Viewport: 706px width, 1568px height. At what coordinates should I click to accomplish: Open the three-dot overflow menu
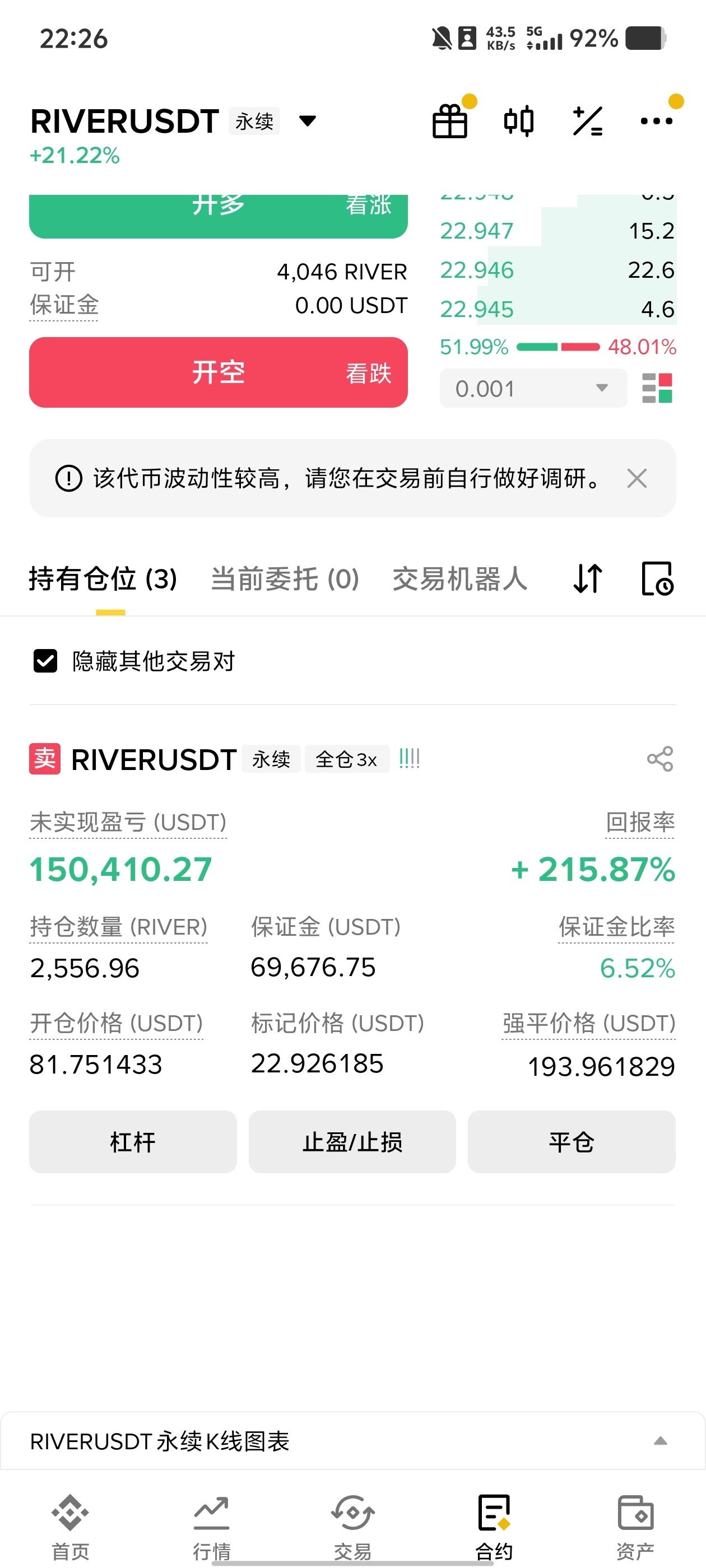tap(656, 120)
